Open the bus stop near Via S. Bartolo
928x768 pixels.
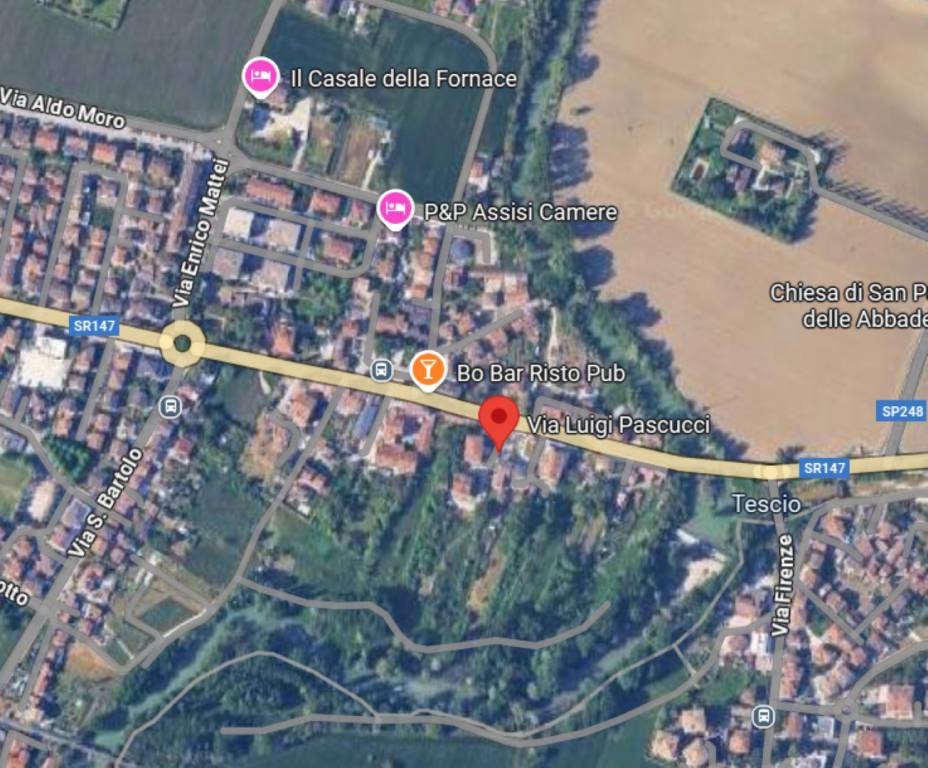tap(170, 407)
